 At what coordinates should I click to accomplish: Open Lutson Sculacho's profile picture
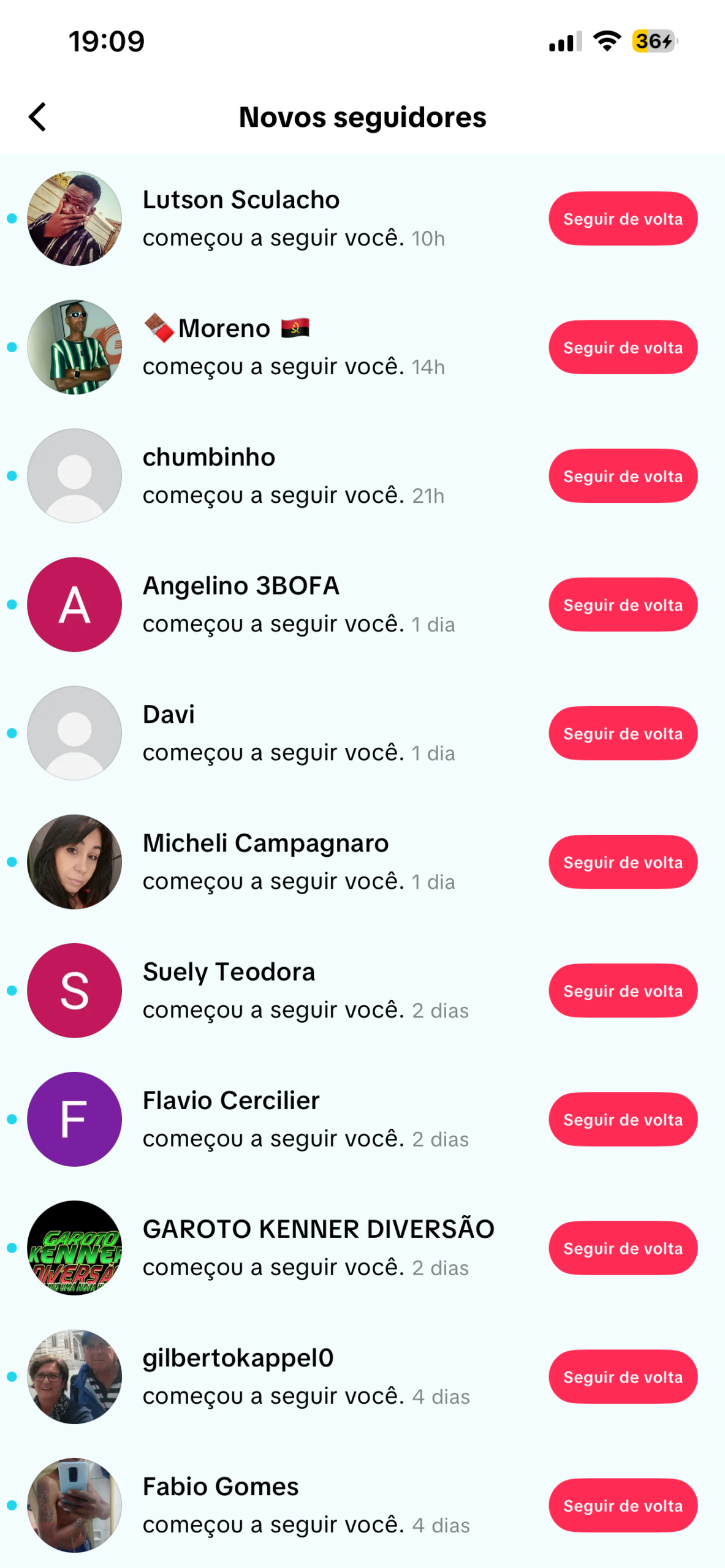point(74,219)
